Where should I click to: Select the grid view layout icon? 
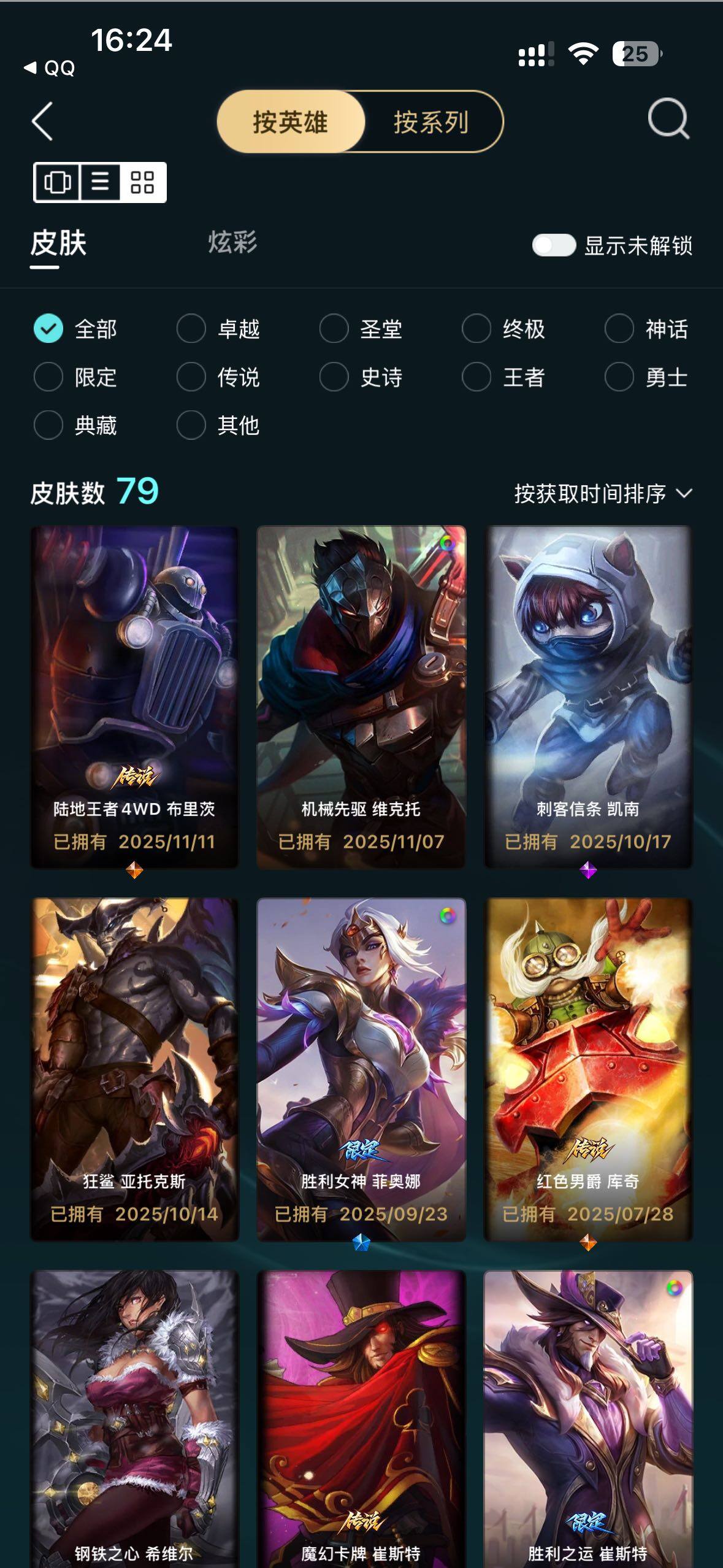142,182
